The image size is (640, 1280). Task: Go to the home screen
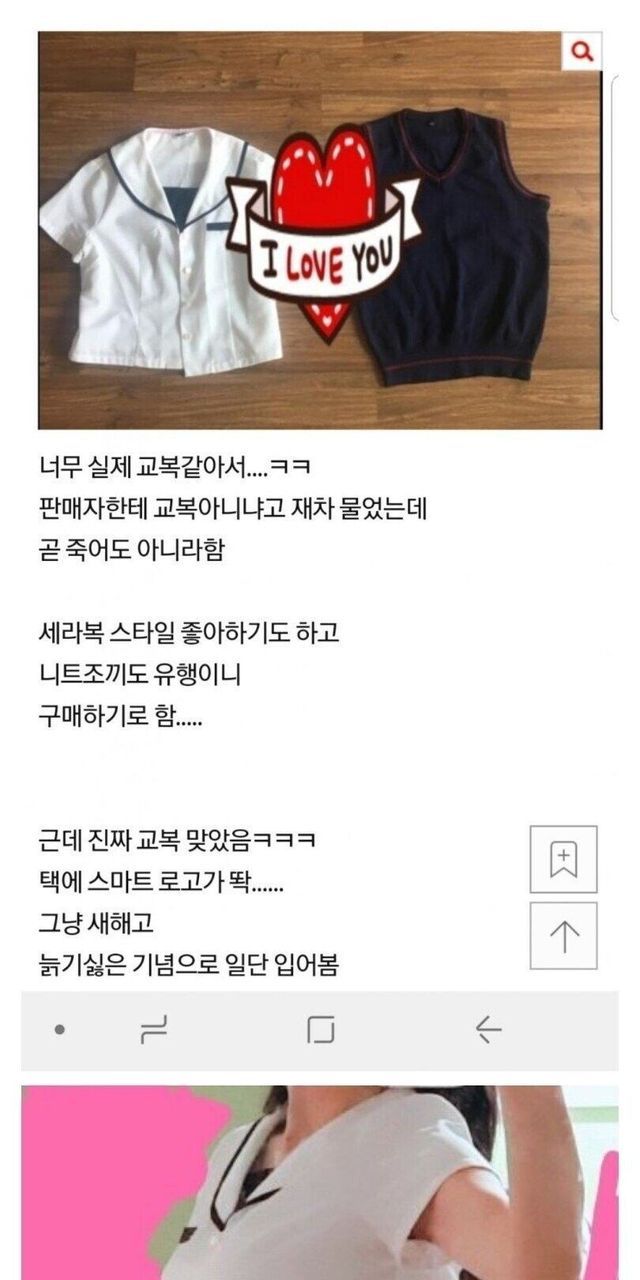click(x=320, y=1029)
